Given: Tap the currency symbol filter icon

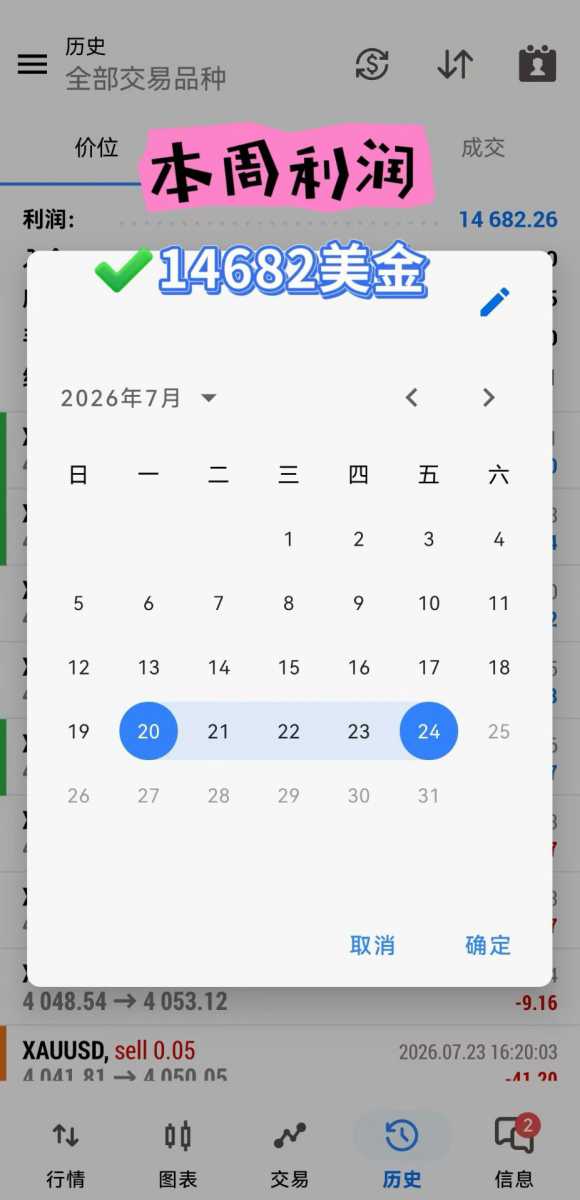Looking at the screenshot, I should point(372,64).
